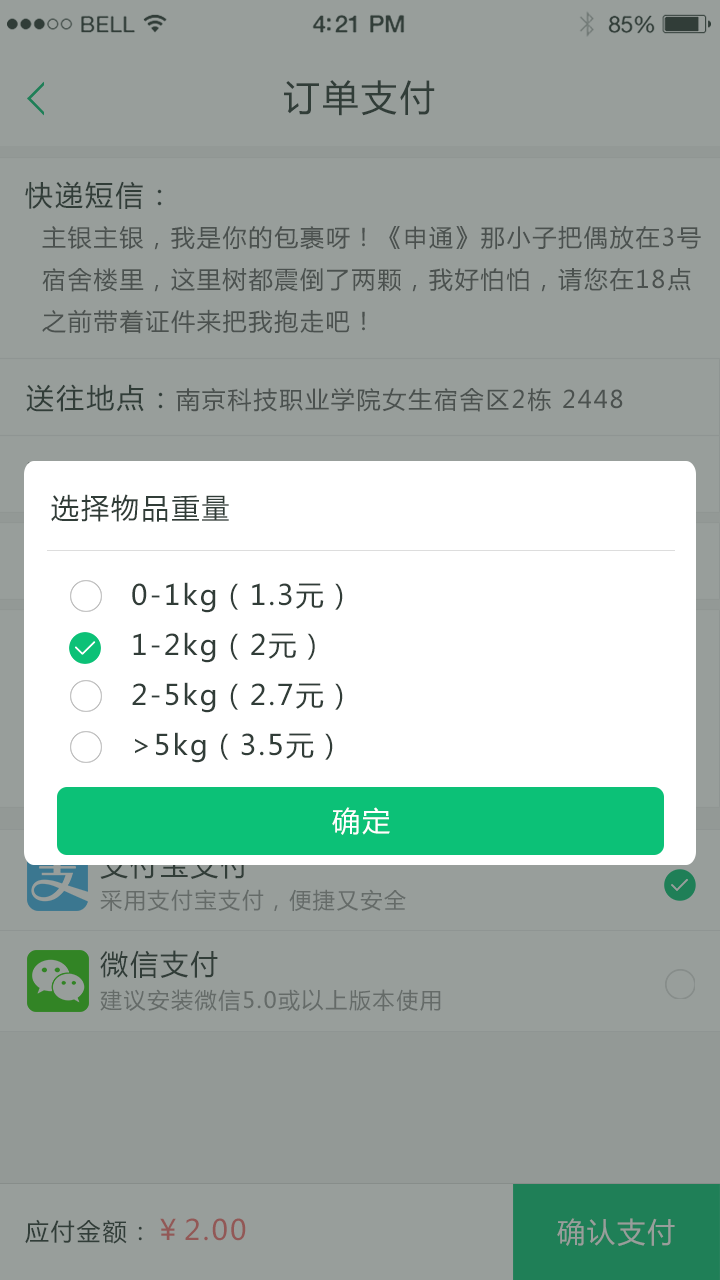This screenshot has width=720, height=1280.
Task: Select the 0-1kg (1.3元) weight option
Action: click(x=86, y=596)
